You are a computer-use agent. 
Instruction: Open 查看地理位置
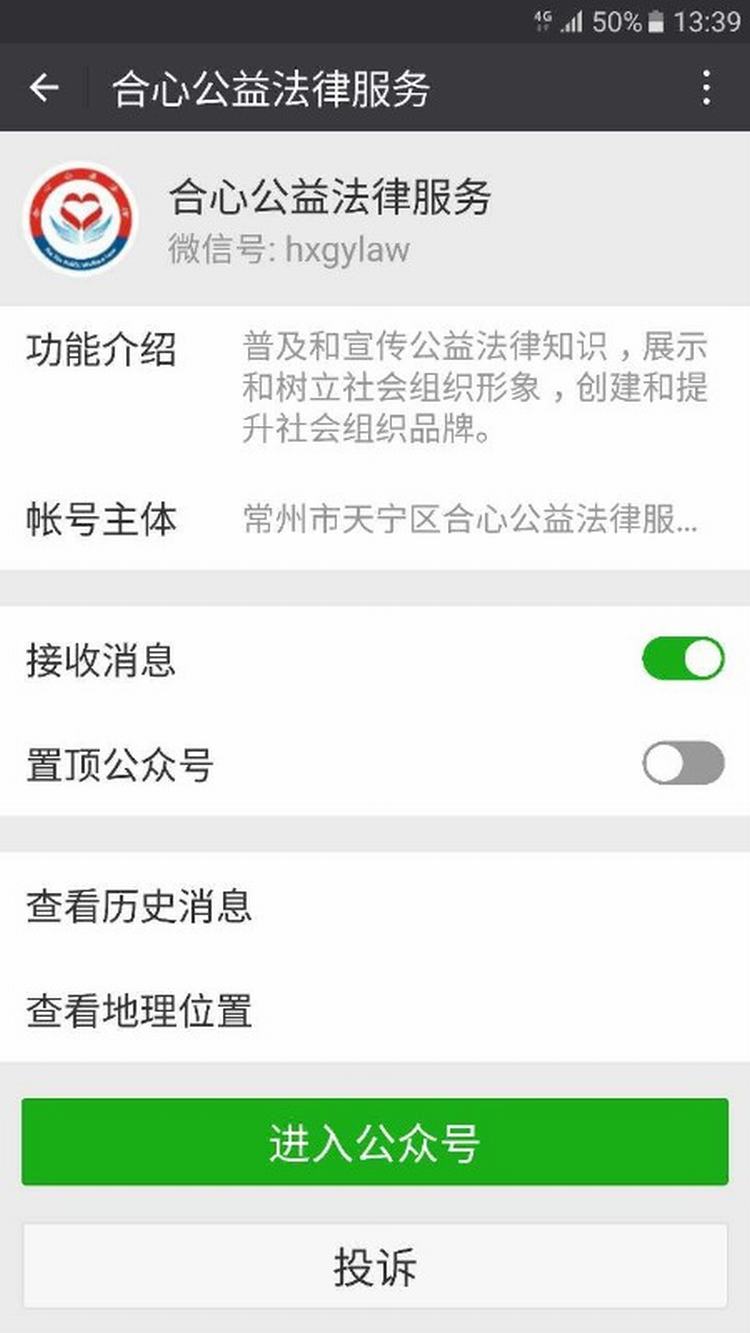375,1010
